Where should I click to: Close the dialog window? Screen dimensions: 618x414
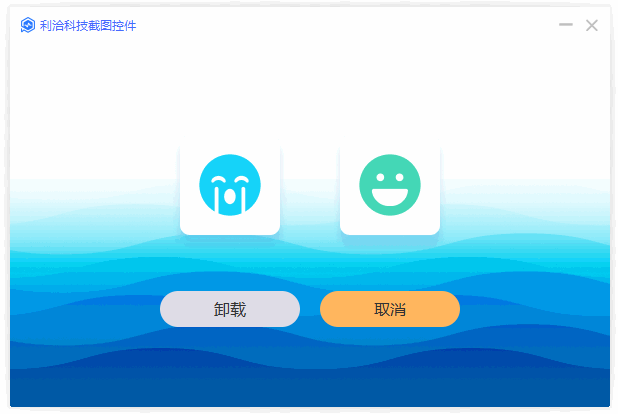pos(591,25)
